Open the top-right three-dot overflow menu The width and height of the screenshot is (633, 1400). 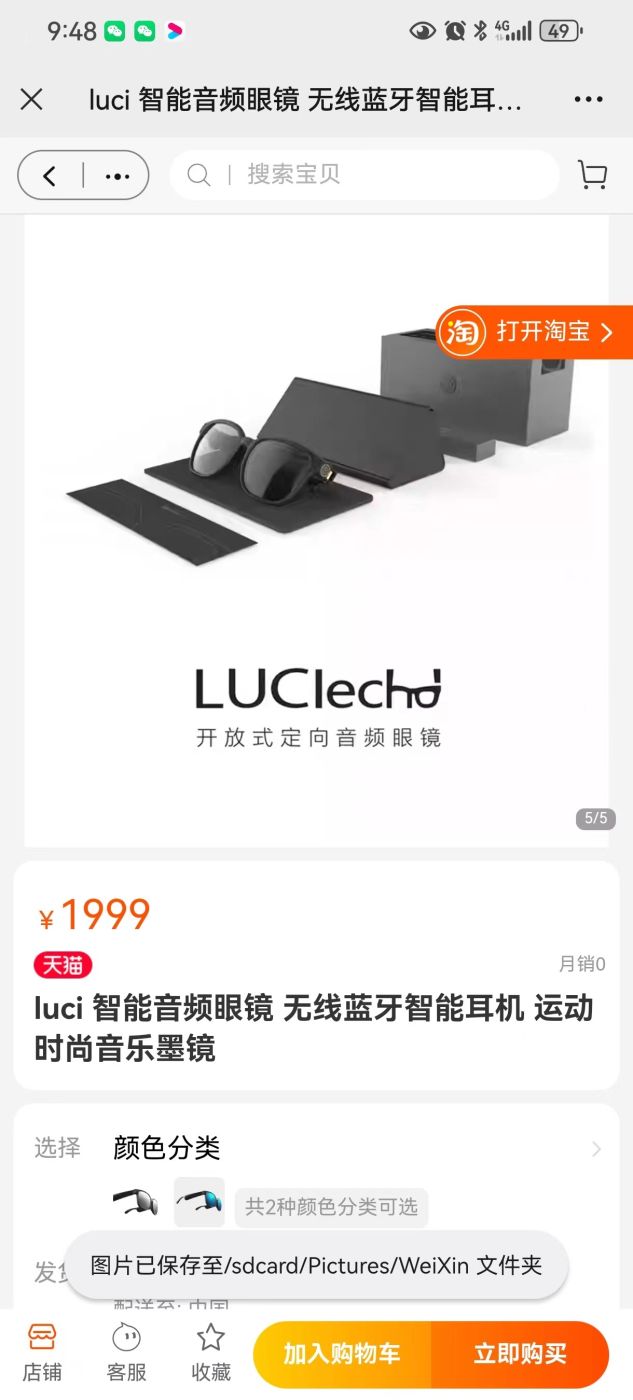(587, 100)
